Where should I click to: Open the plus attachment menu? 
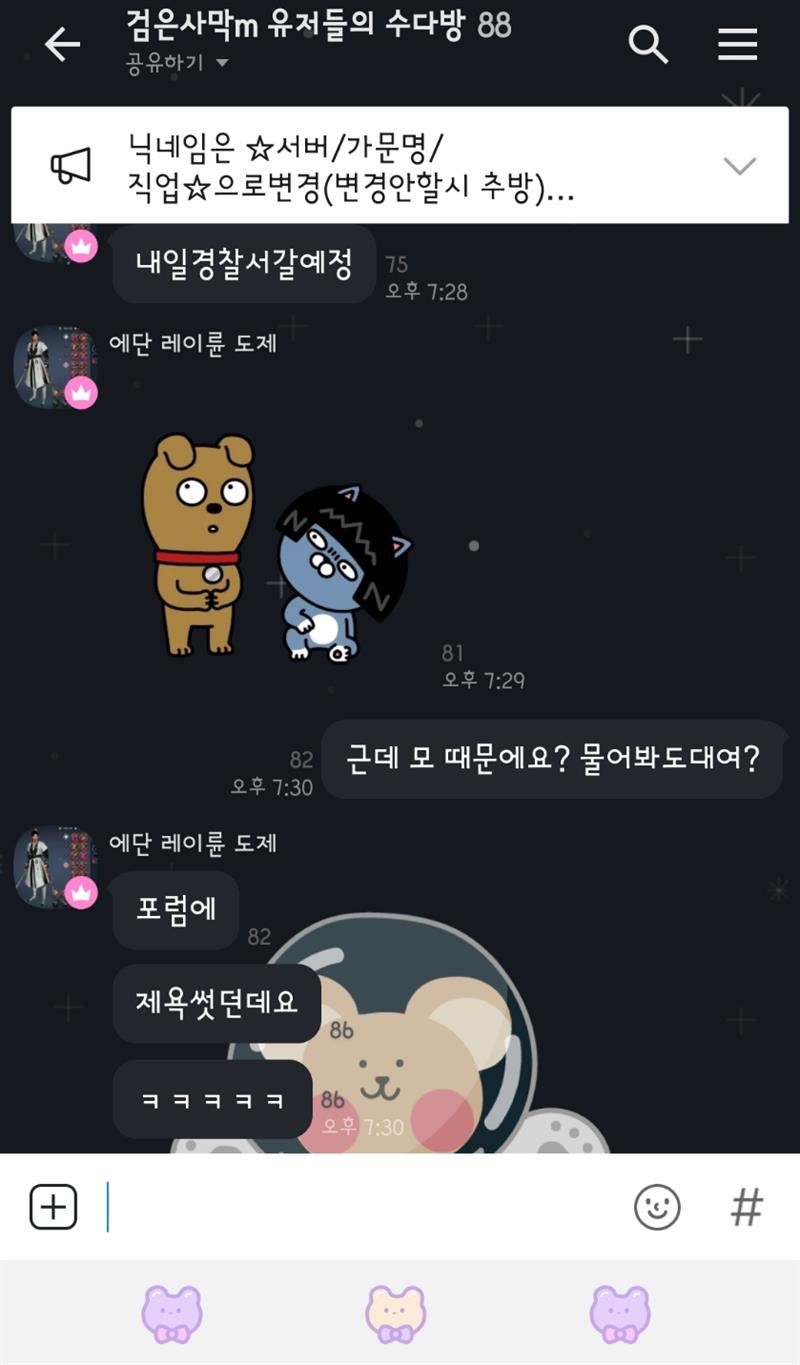pyautogui.click(x=54, y=1207)
